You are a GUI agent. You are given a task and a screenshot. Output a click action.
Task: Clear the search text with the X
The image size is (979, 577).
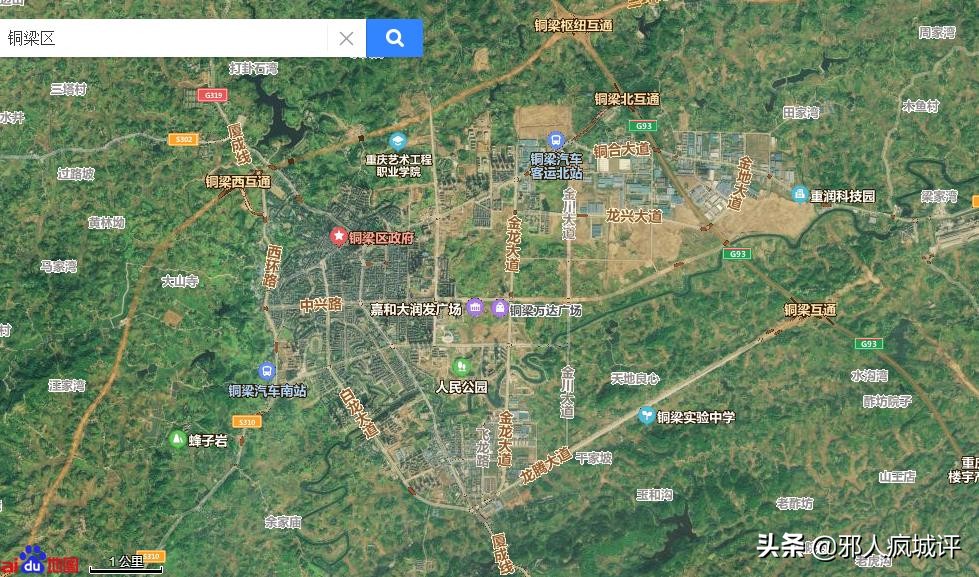346,39
